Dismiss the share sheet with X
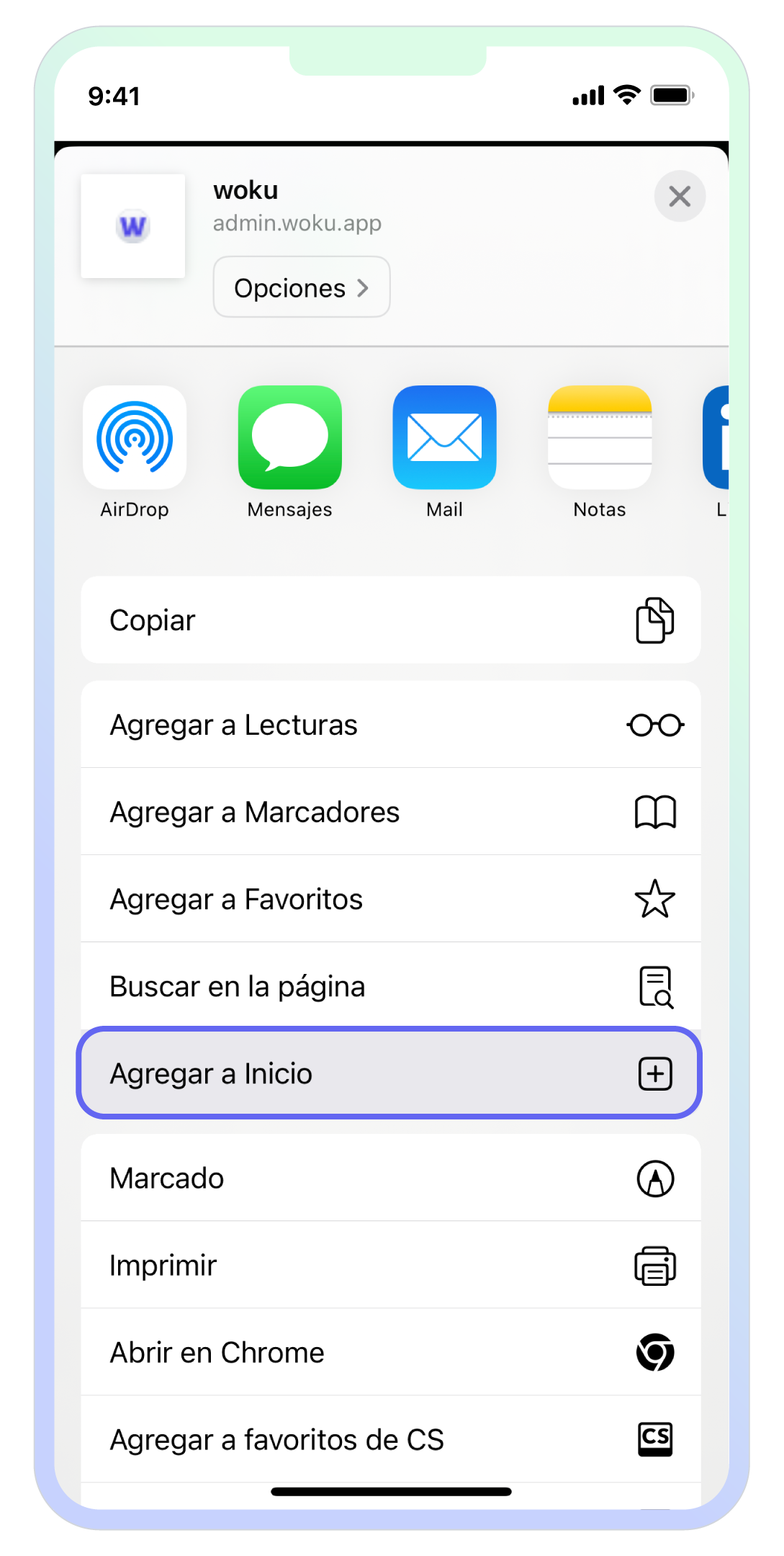Screen dimensions: 784x1556 pos(679,196)
